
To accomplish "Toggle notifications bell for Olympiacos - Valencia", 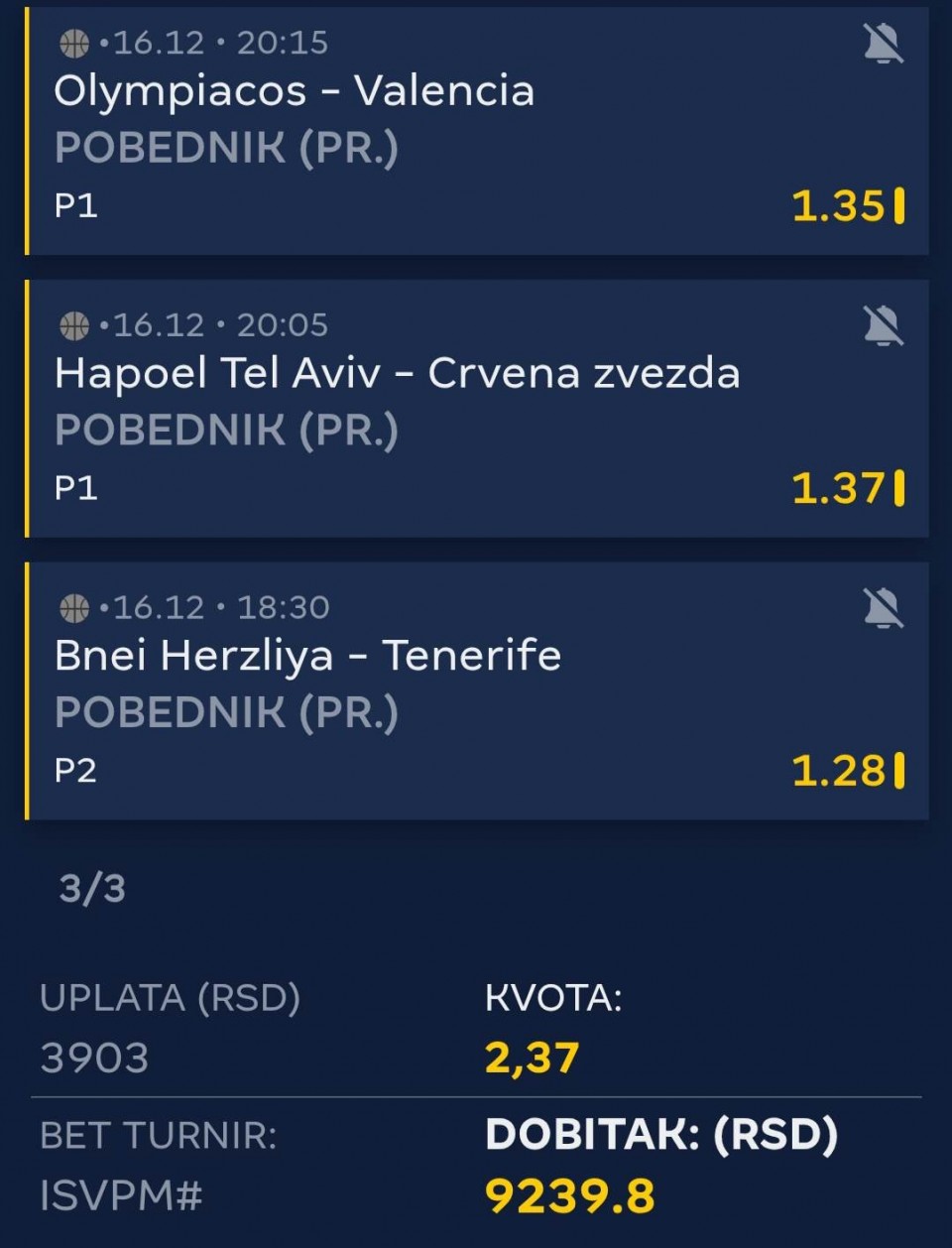I will pyautogui.click(x=882, y=44).
